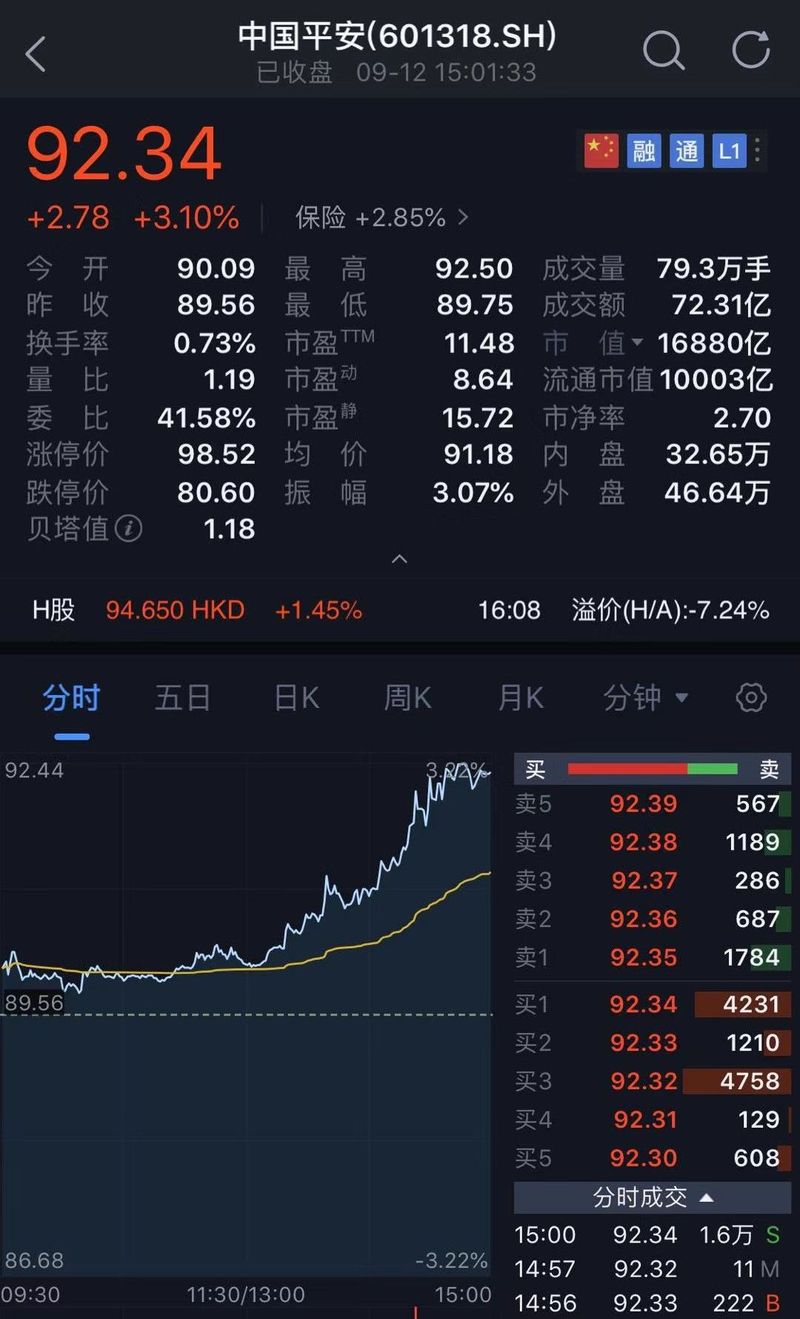This screenshot has height=1319, width=800.
Task: Switch to the 周K chart tab
Action: (408, 698)
